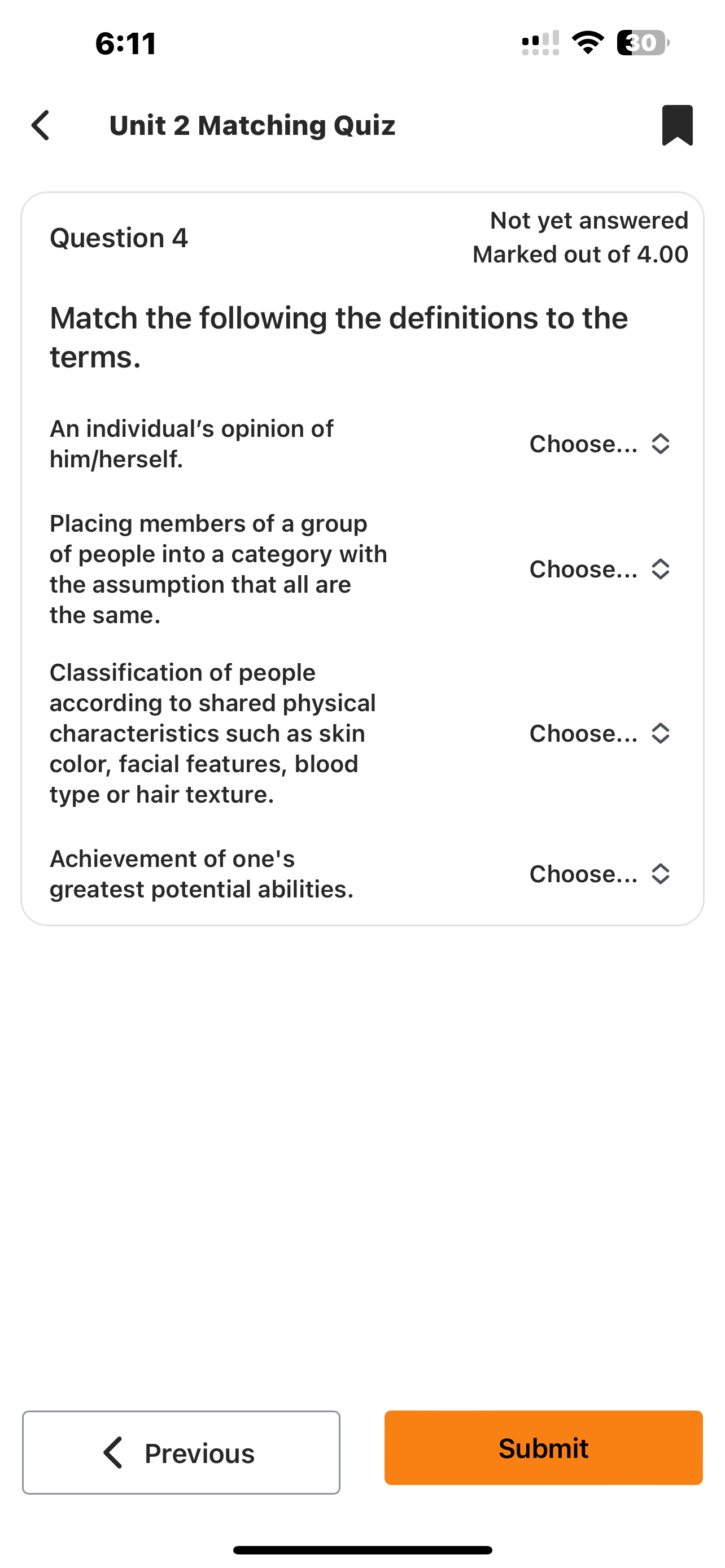Tap the Marked out of 4.00 label
Image resolution: width=725 pixels, height=1568 pixels.
[580, 255]
